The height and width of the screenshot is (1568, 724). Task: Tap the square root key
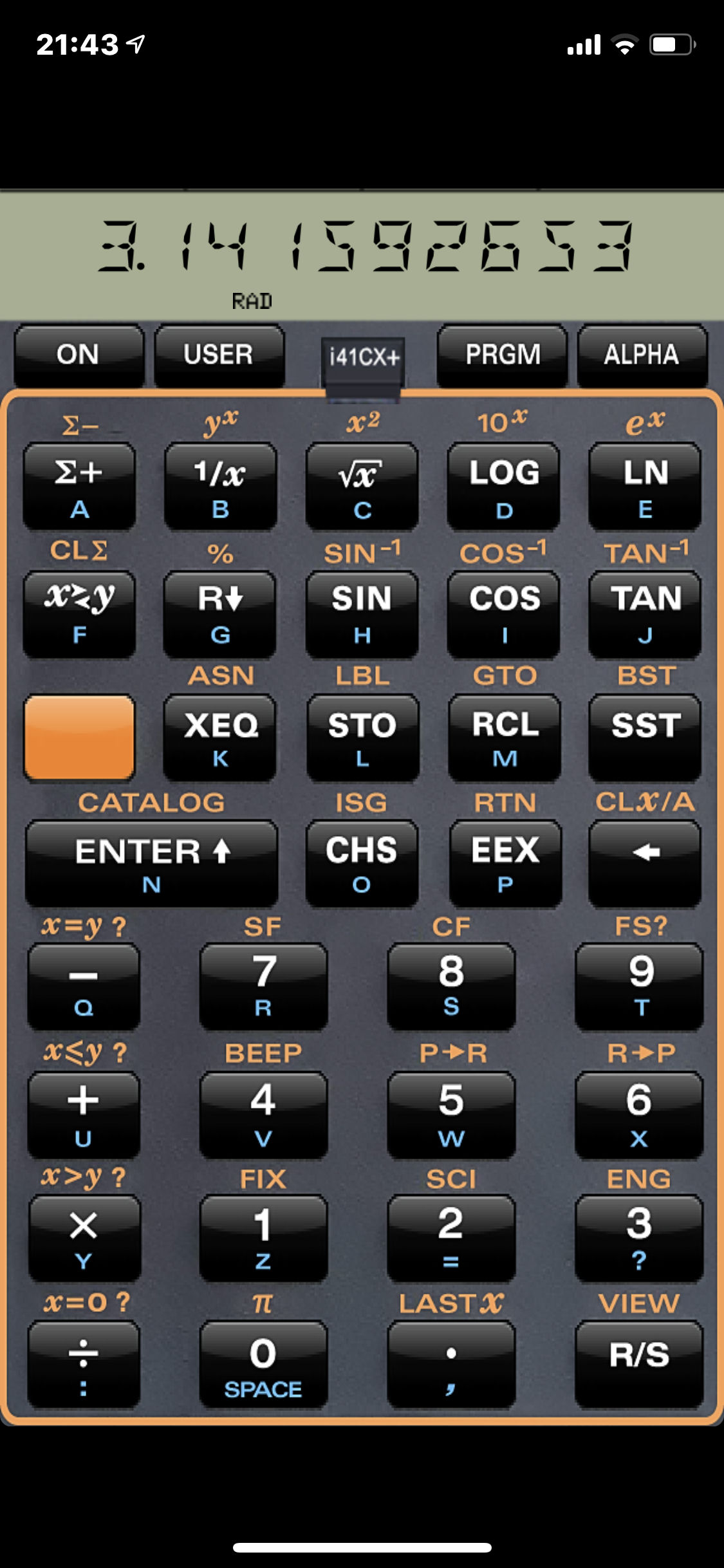point(362,486)
